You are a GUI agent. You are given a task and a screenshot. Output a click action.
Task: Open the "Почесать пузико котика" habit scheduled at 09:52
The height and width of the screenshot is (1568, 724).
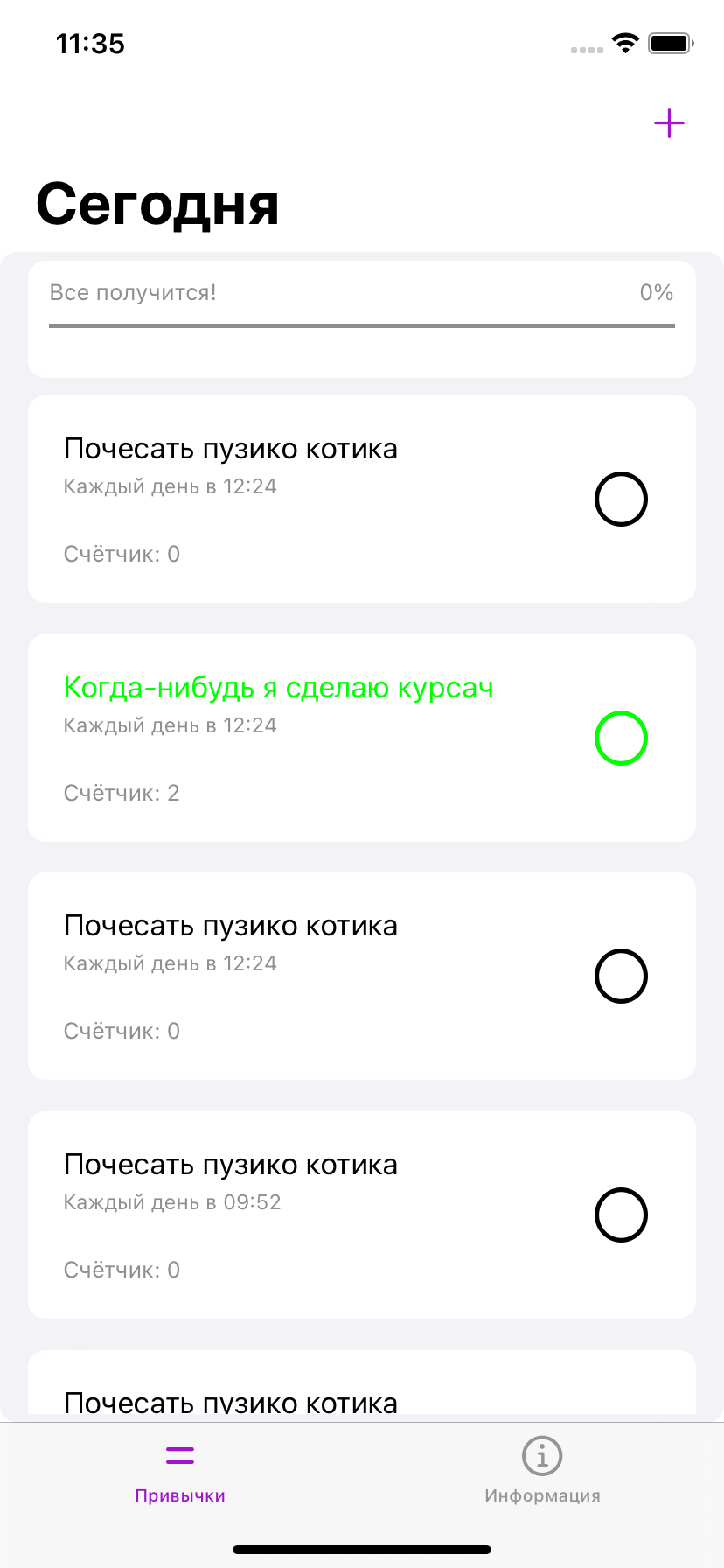click(x=231, y=1165)
